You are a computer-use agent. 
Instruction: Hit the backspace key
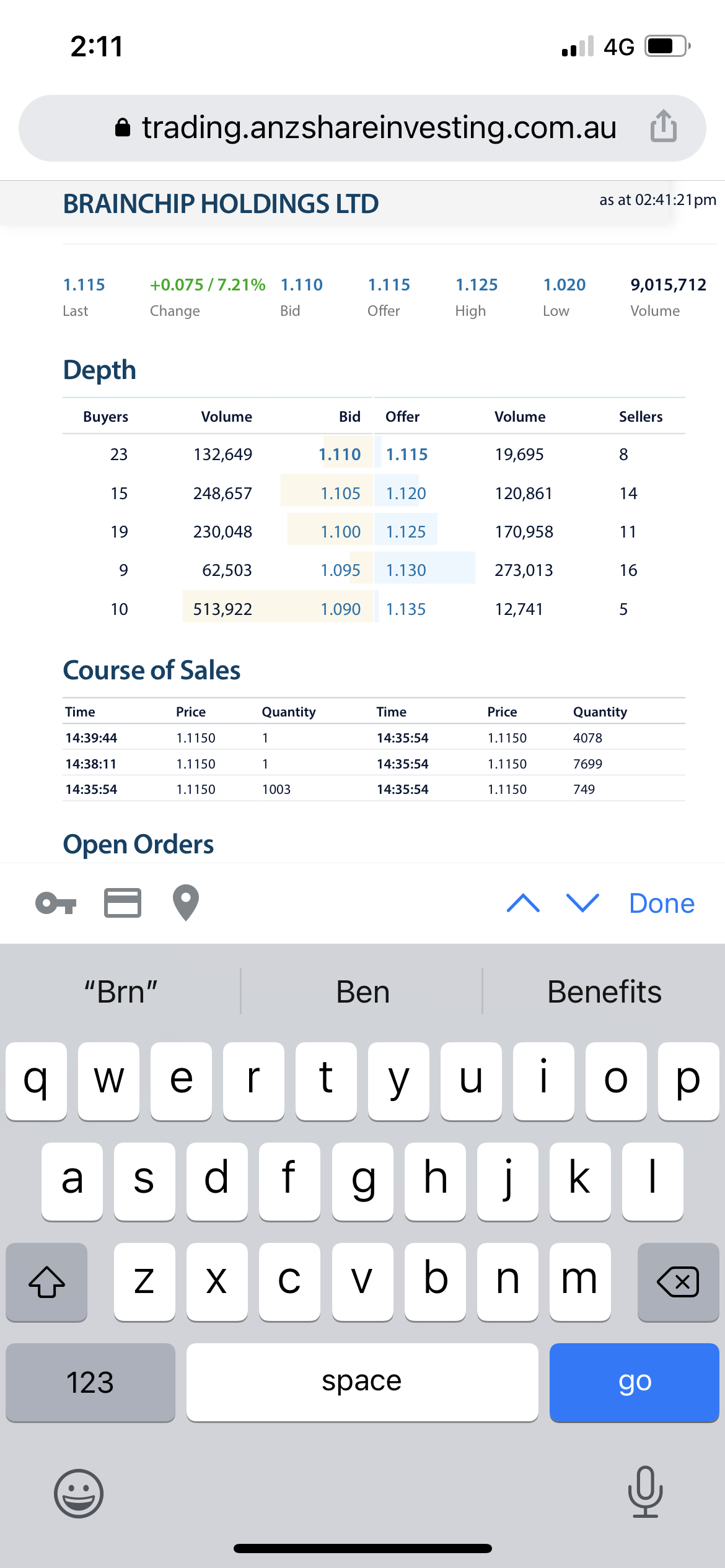pyautogui.click(x=678, y=1281)
